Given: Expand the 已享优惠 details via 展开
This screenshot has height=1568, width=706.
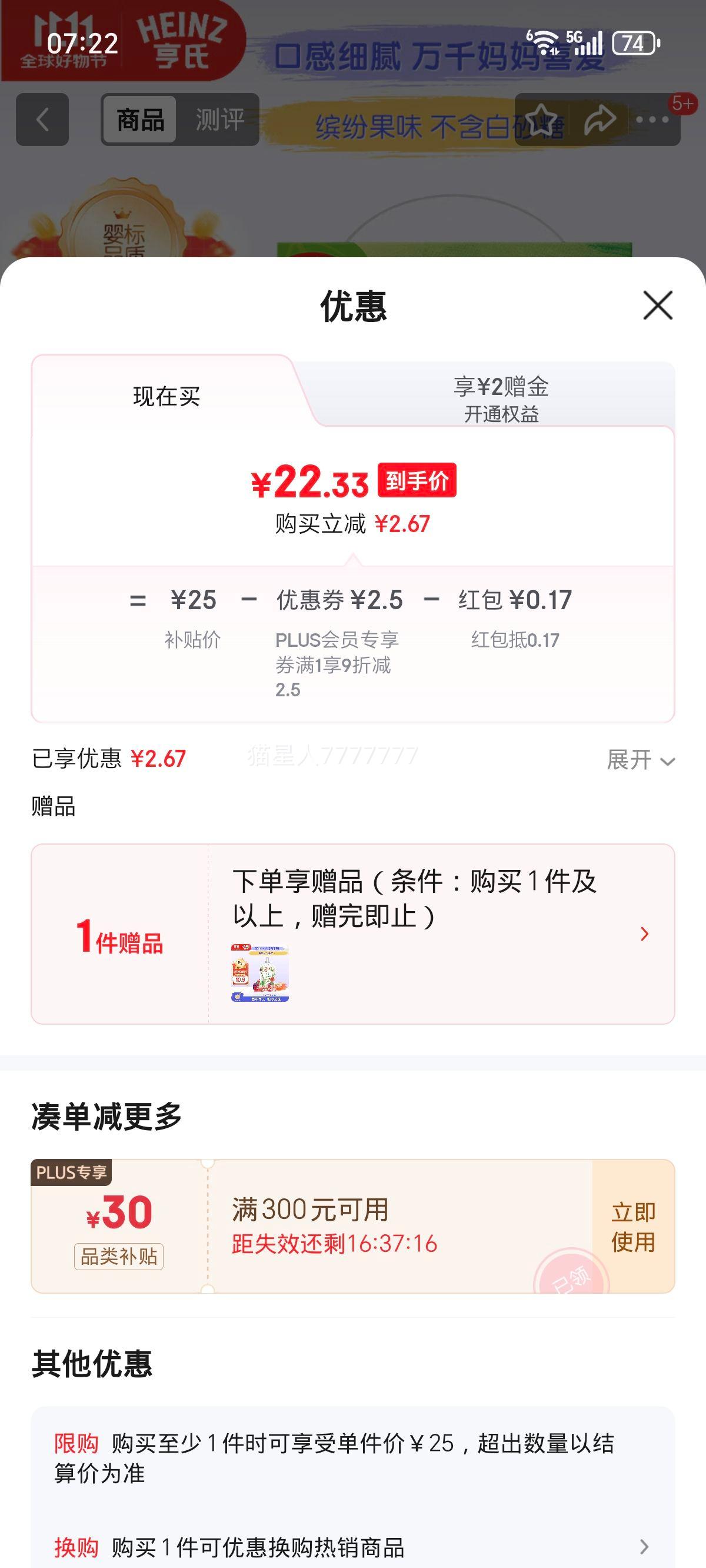Looking at the screenshot, I should click(635, 760).
